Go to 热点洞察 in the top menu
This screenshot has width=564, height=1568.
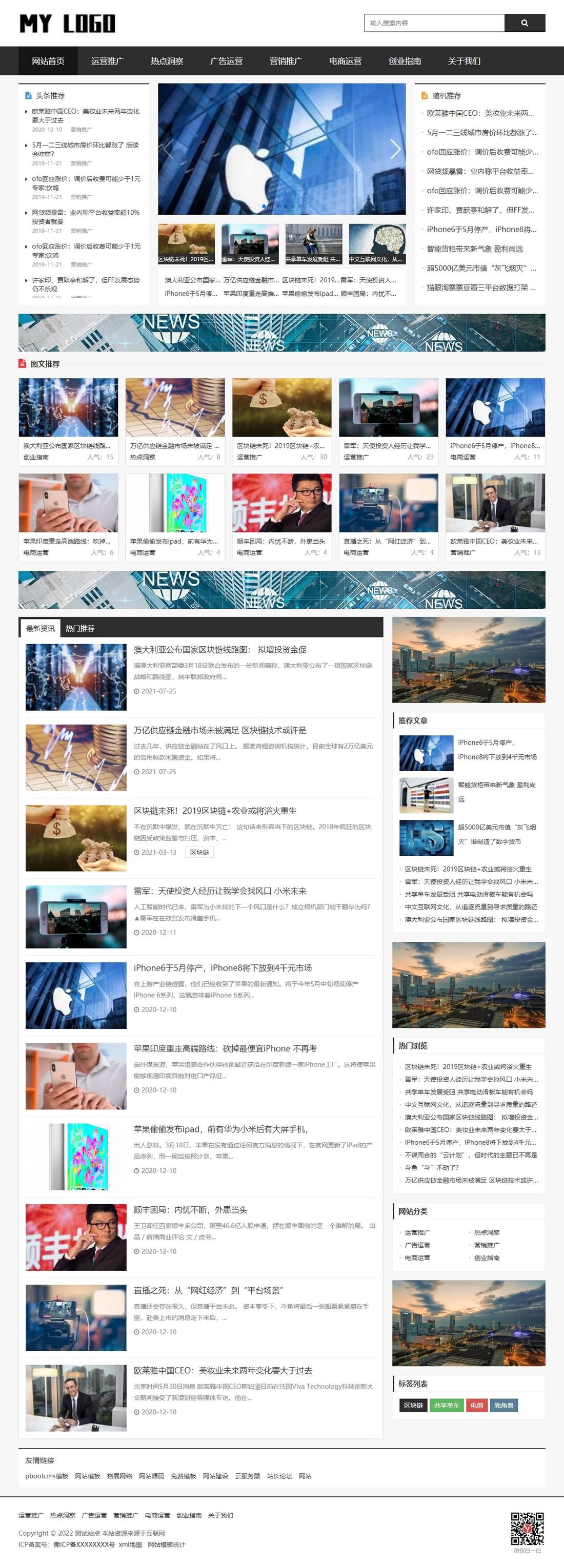(x=167, y=61)
